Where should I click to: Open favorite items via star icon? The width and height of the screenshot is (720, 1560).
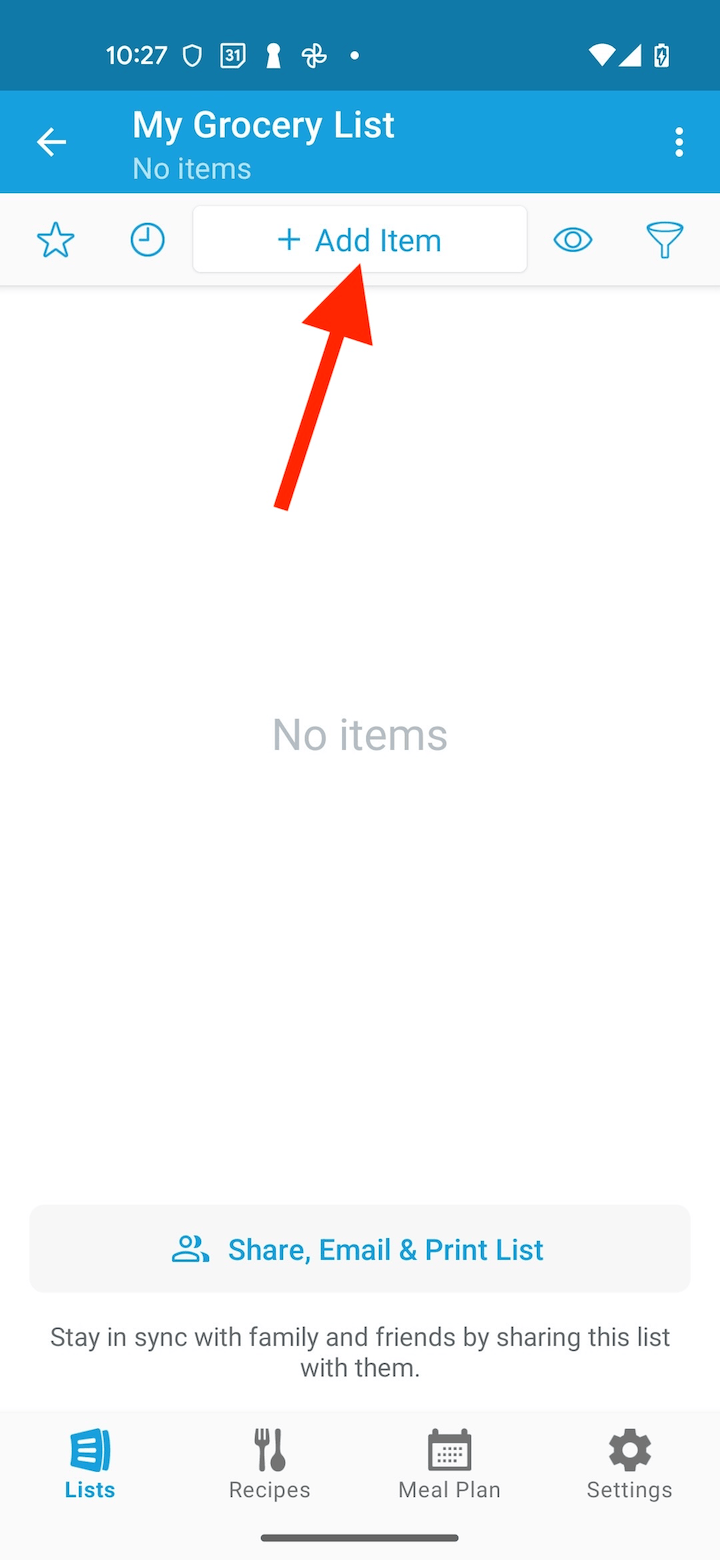(55, 240)
